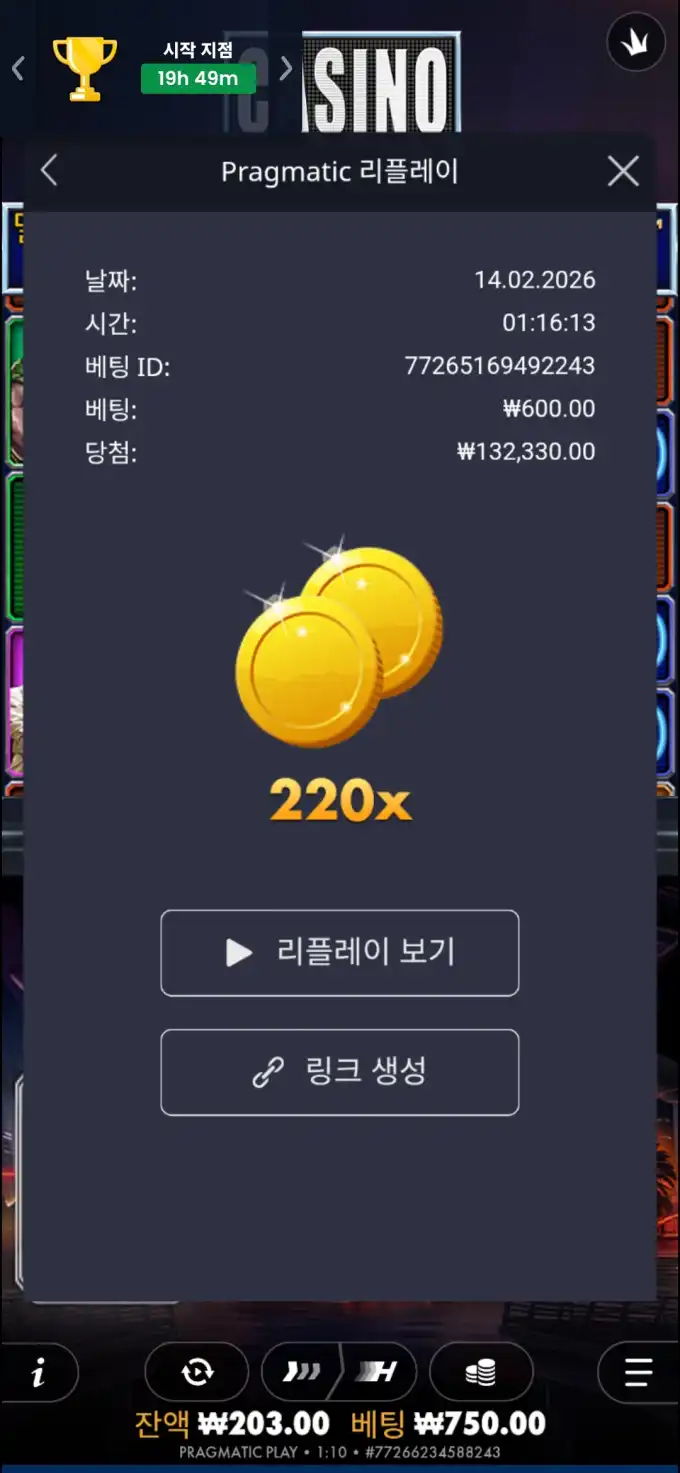Show the previous promotion with the left chevron
This screenshot has height=1473, width=680.
[17, 68]
